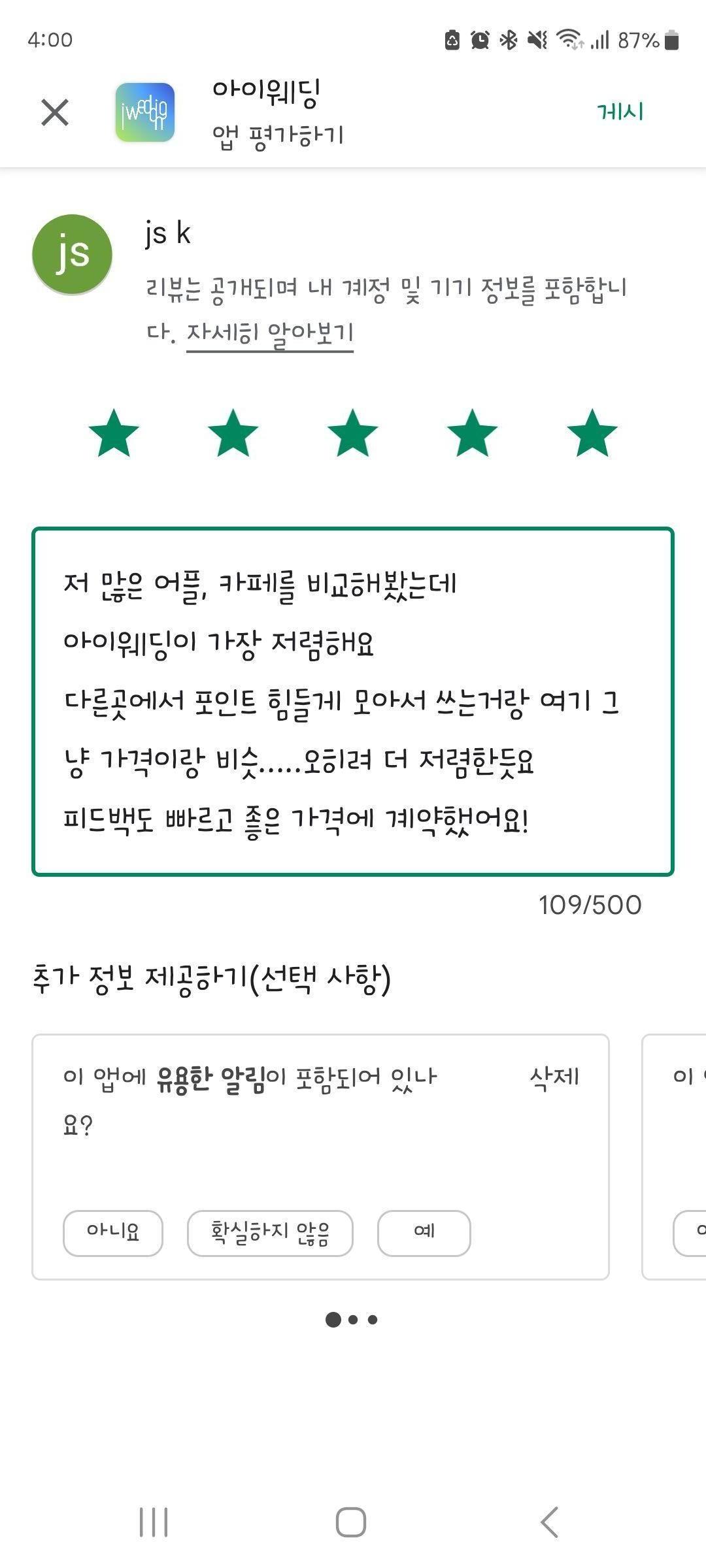
Task: Close the app rating screen
Action: [55, 112]
